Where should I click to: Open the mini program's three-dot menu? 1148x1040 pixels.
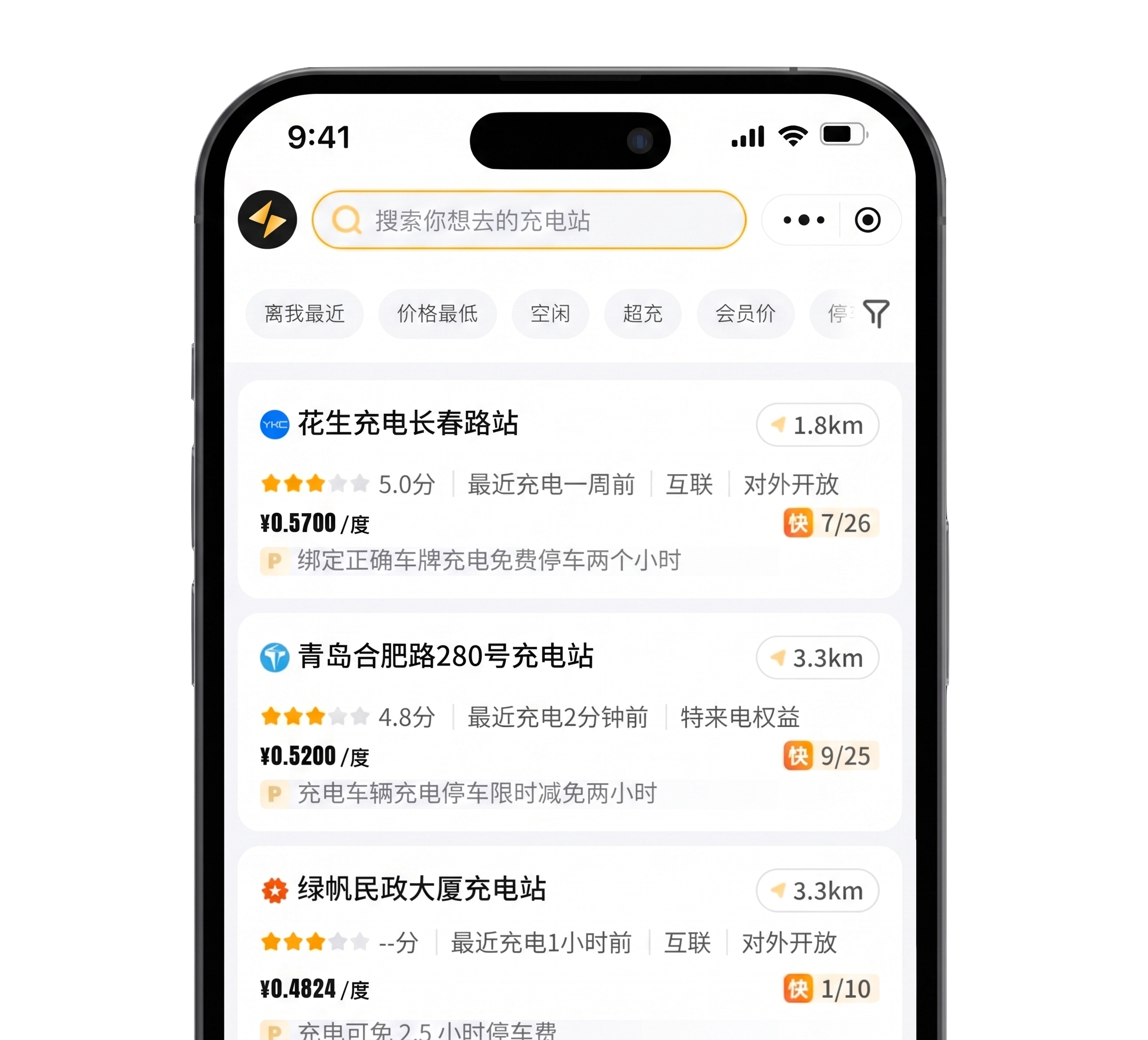coord(804,220)
